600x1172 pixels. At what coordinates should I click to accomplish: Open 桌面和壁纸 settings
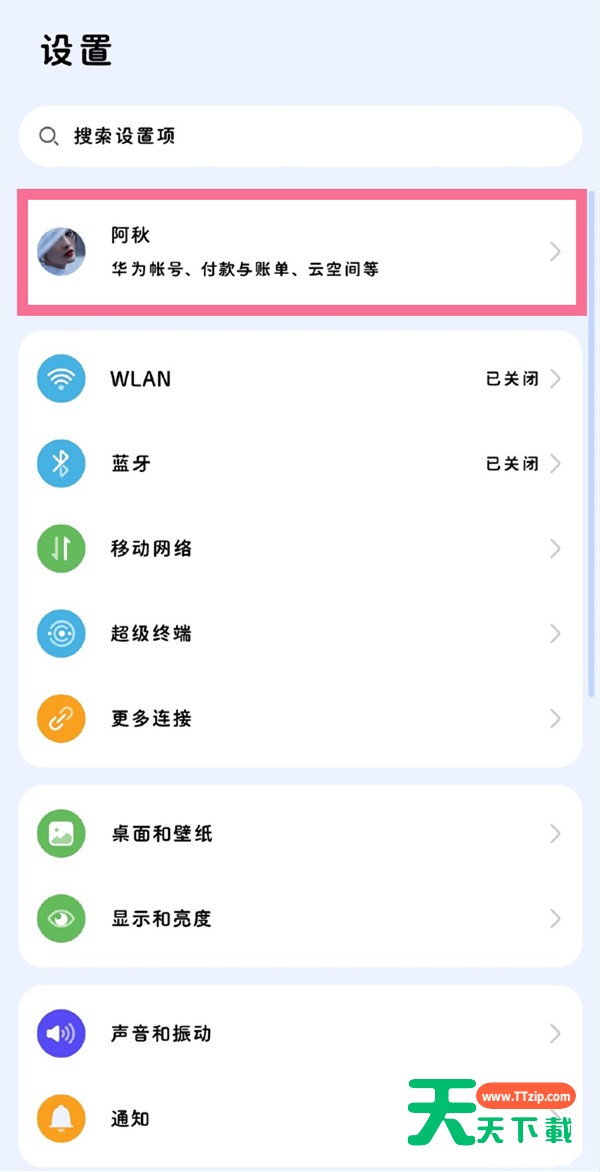[300, 834]
